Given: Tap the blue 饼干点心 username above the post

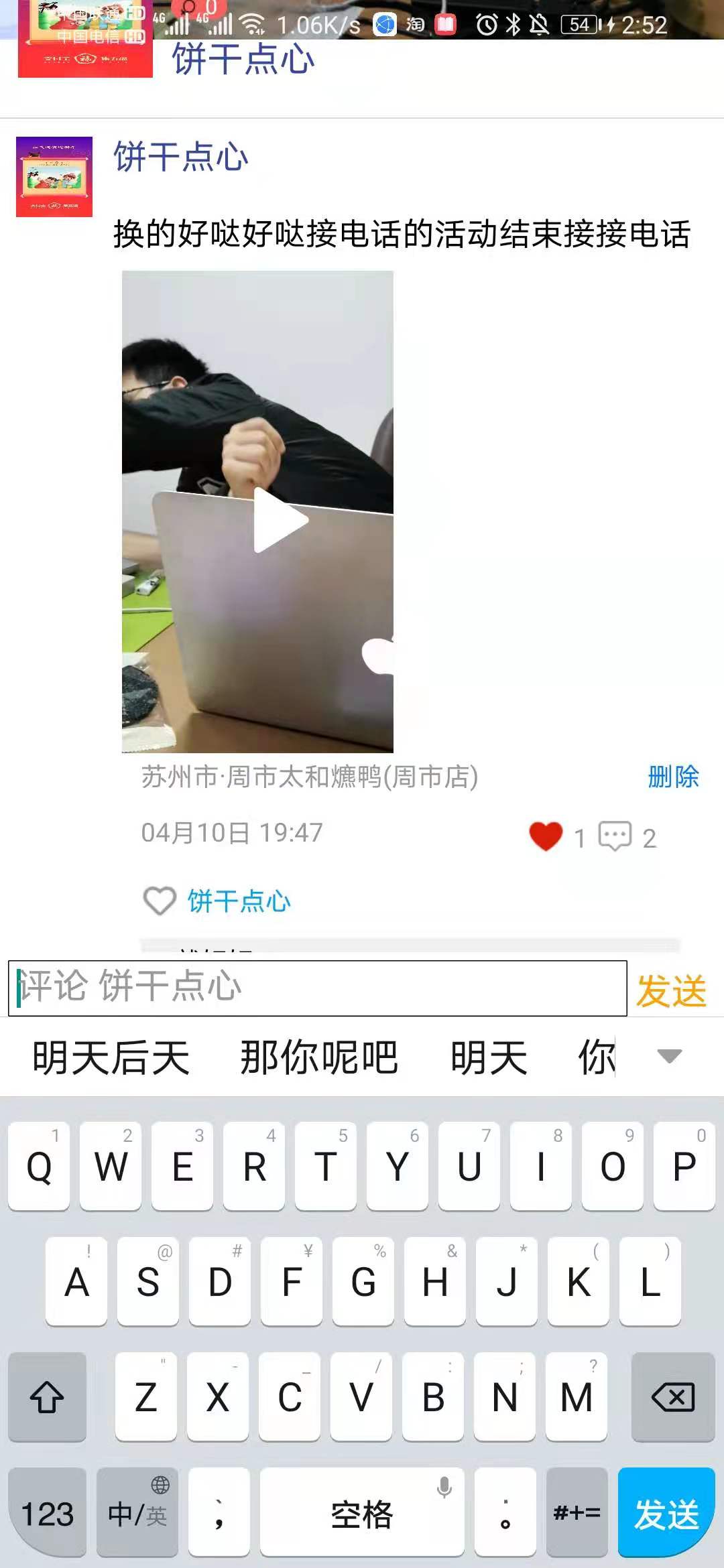Looking at the screenshot, I should tap(181, 157).
